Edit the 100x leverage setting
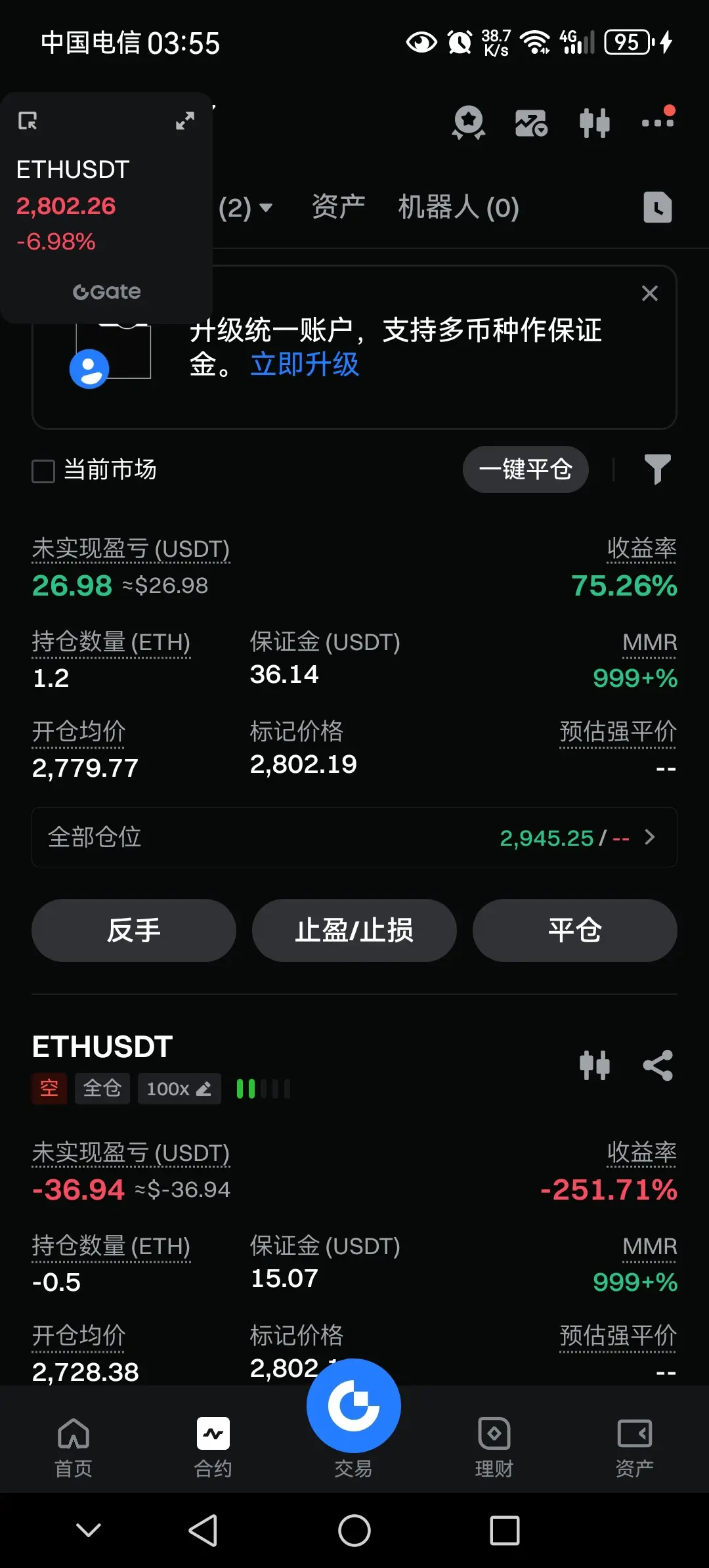 click(x=179, y=1089)
